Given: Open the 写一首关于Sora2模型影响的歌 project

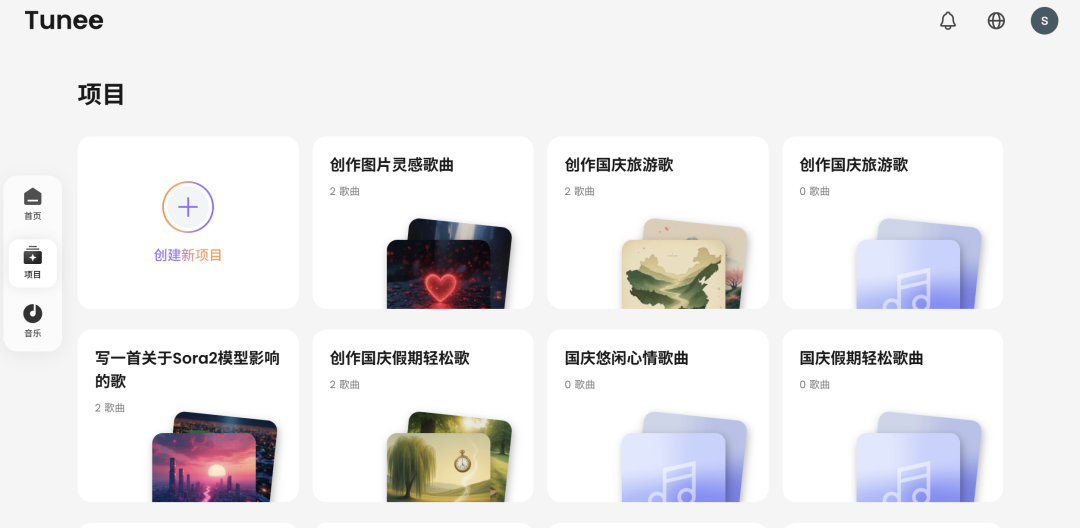Looking at the screenshot, I should (188, 415).
